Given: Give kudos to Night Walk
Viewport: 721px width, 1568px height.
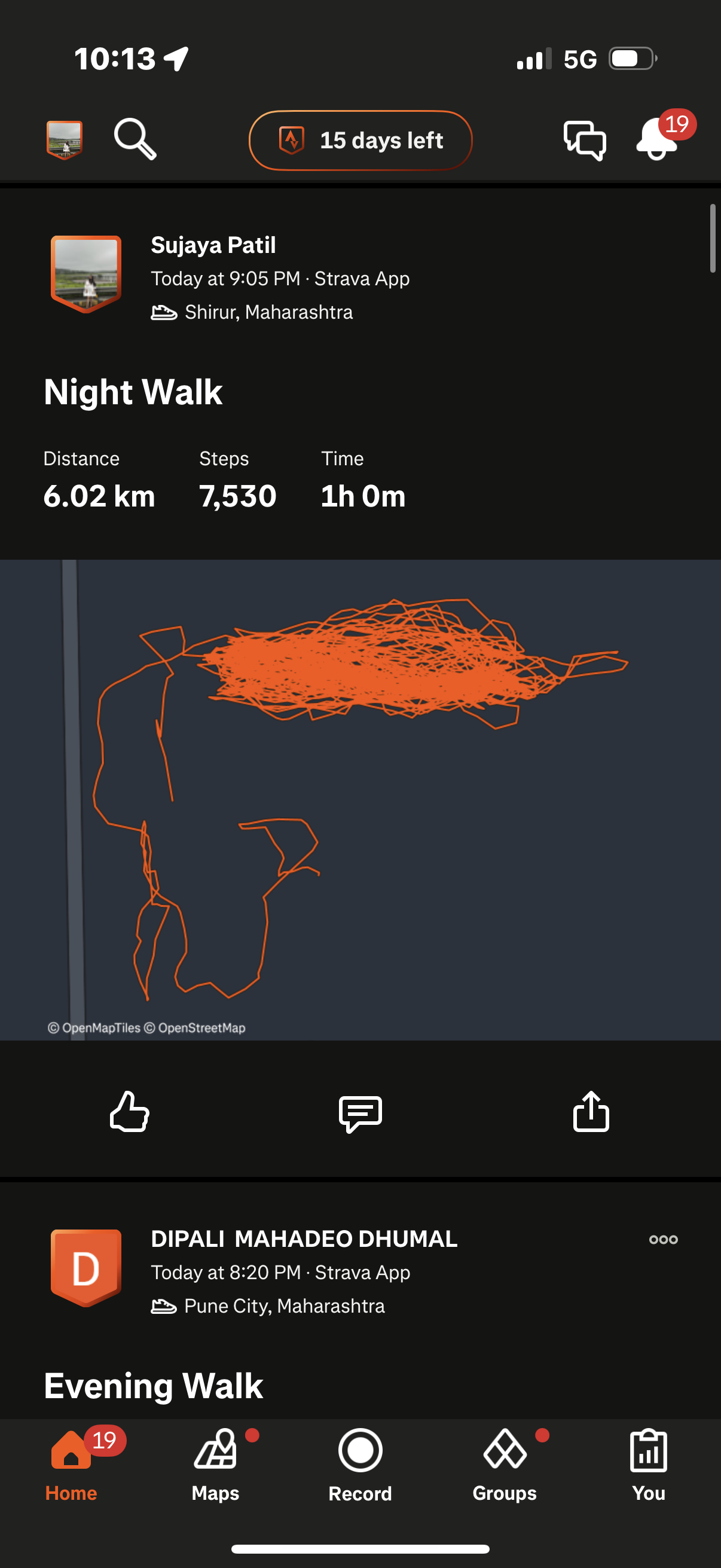Looking at the screenshot, I should click(130, 1112).
